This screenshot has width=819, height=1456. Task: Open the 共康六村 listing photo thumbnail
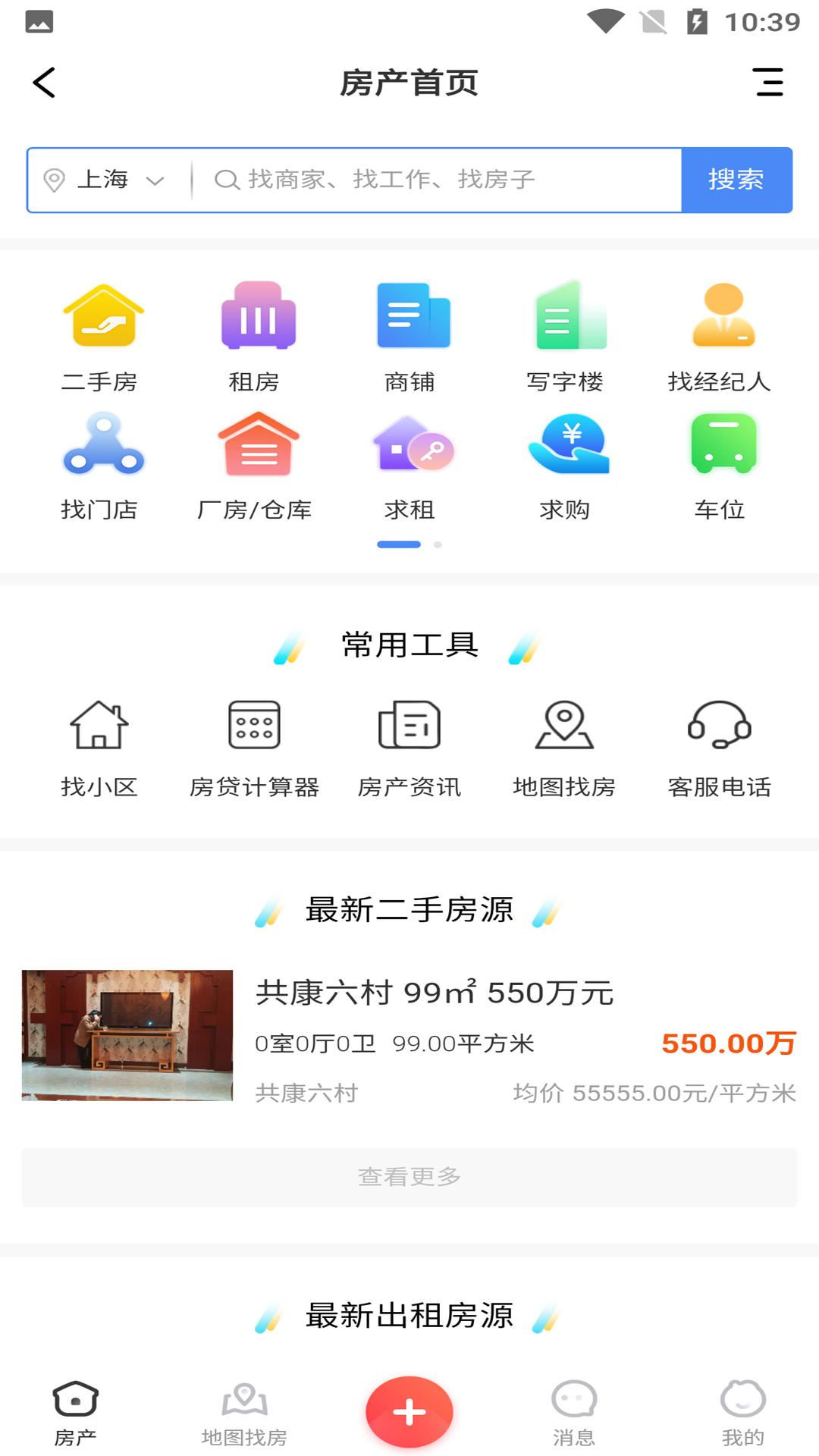click(x=127, y=1034)
